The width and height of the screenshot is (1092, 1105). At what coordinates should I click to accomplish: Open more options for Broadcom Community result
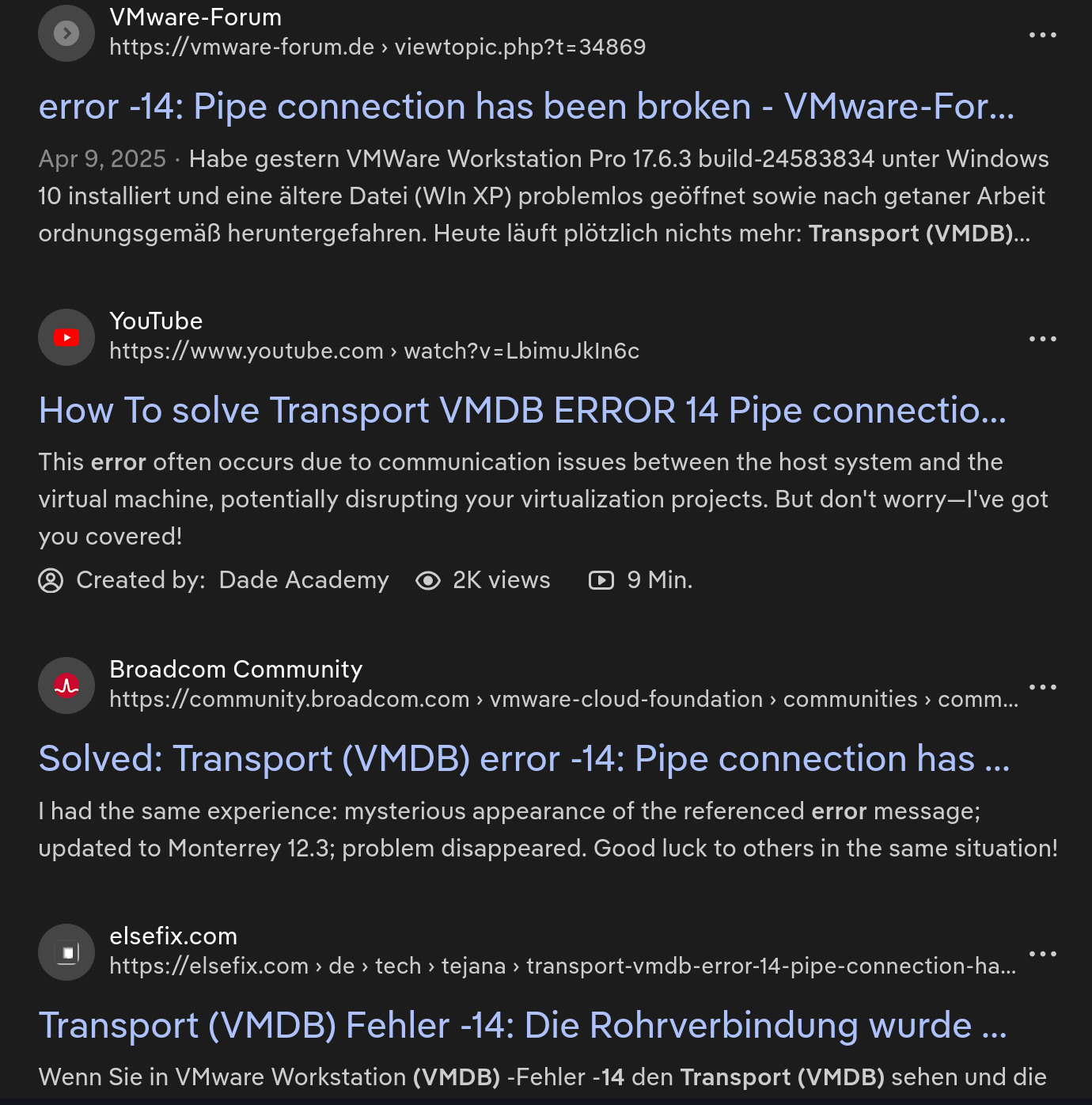coord(1042,687)
